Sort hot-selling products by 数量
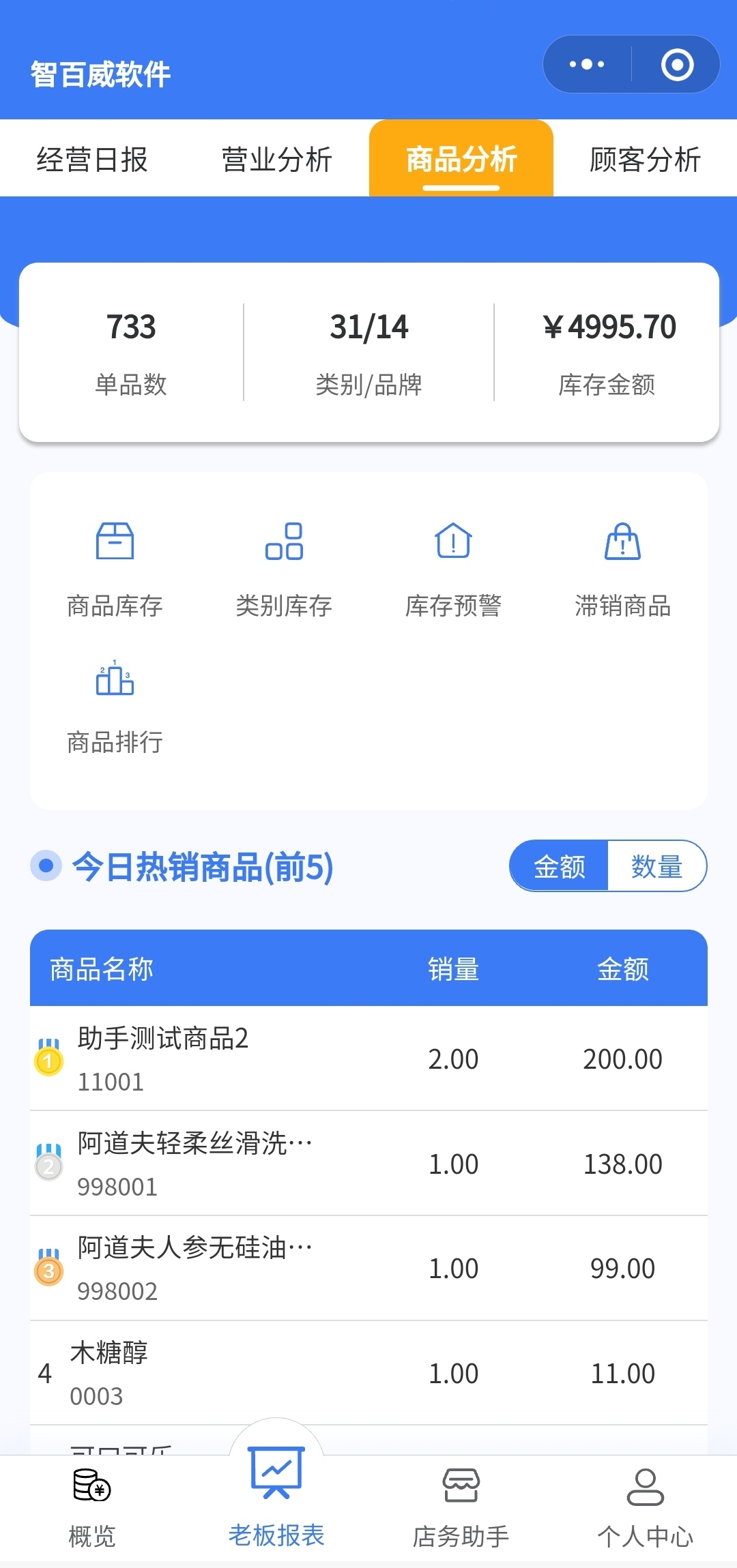The height and width of the screenshot is (1568, 737). 656,866
